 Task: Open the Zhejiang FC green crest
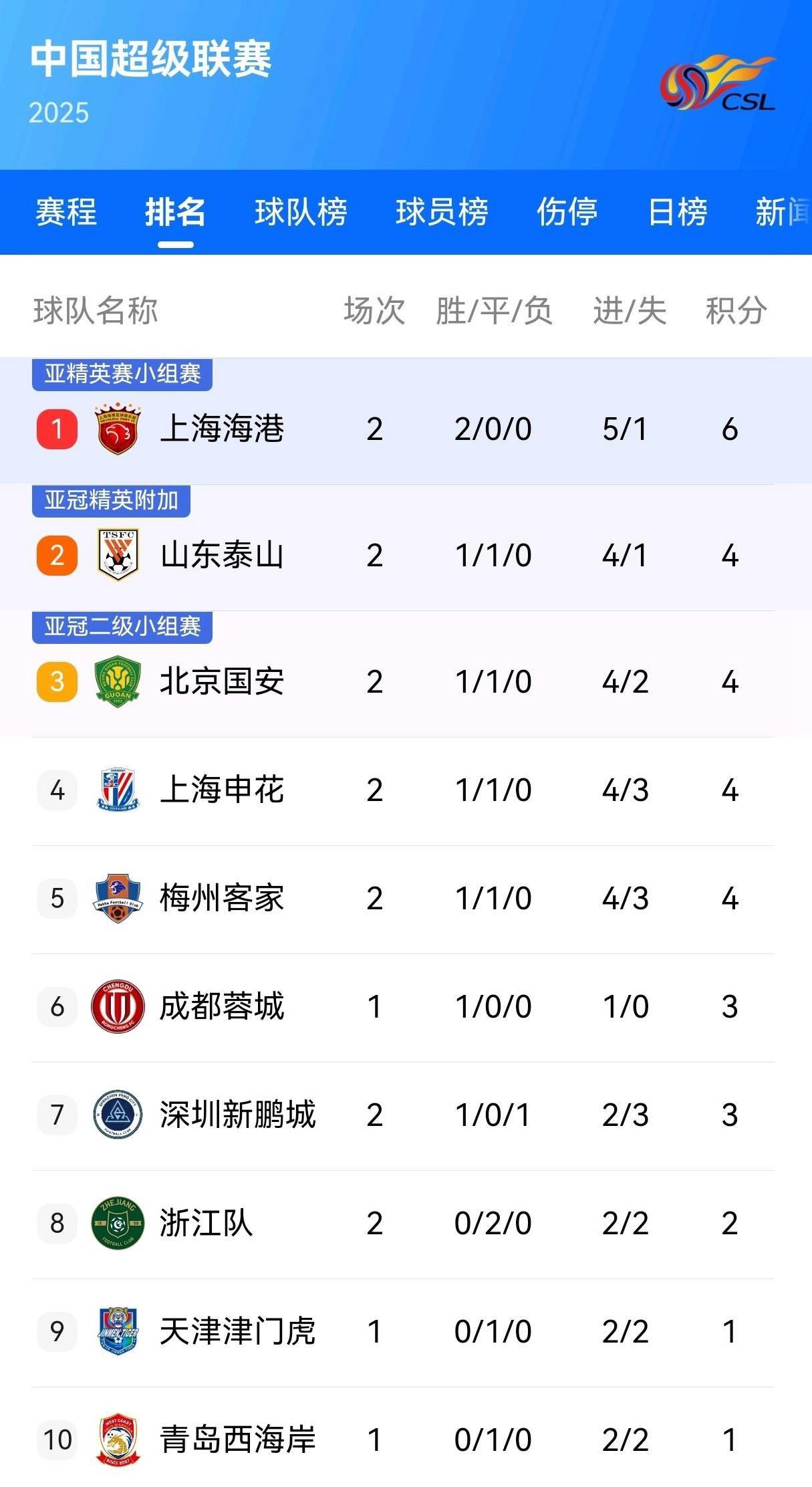pyautogui.click(x=118, y=1224)
